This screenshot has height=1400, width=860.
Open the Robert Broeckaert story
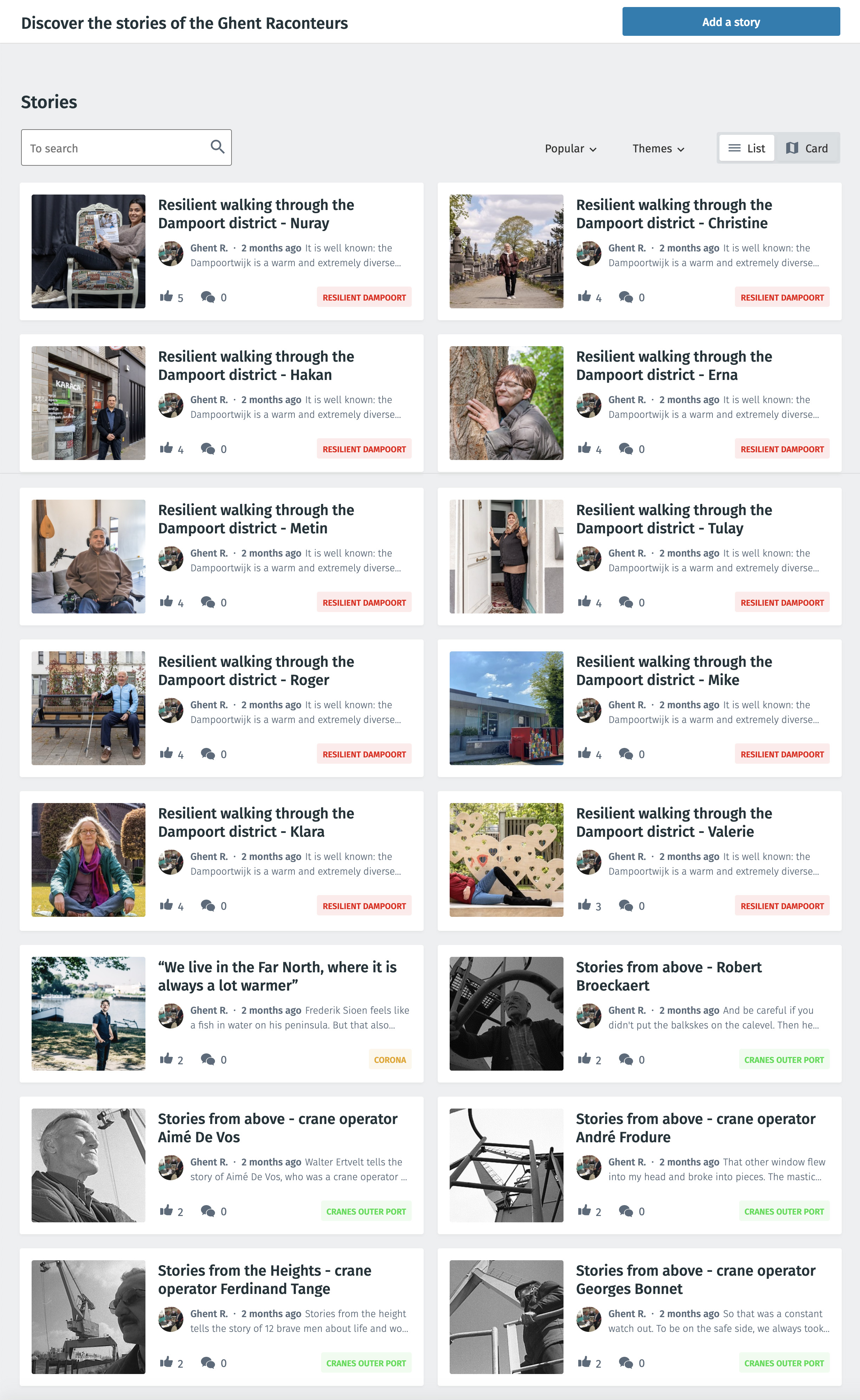coord(668,976)
